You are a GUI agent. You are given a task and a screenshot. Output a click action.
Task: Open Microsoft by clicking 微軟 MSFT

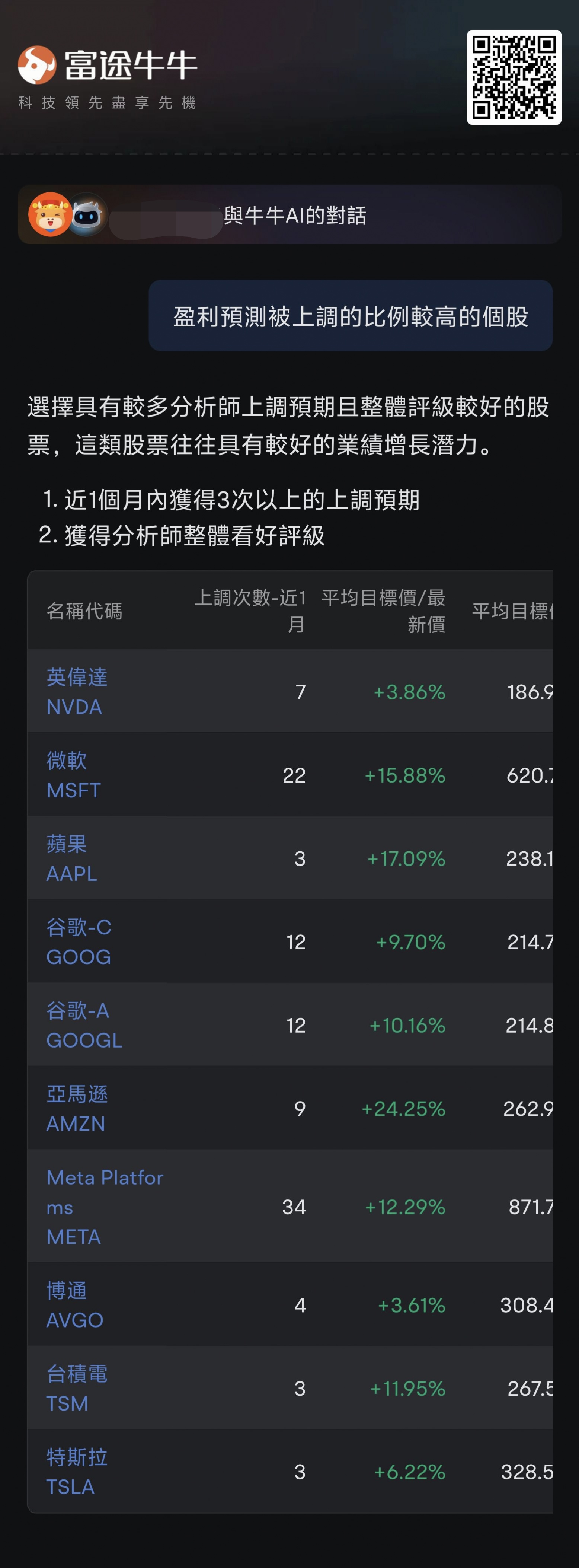[x=72, y=774]
